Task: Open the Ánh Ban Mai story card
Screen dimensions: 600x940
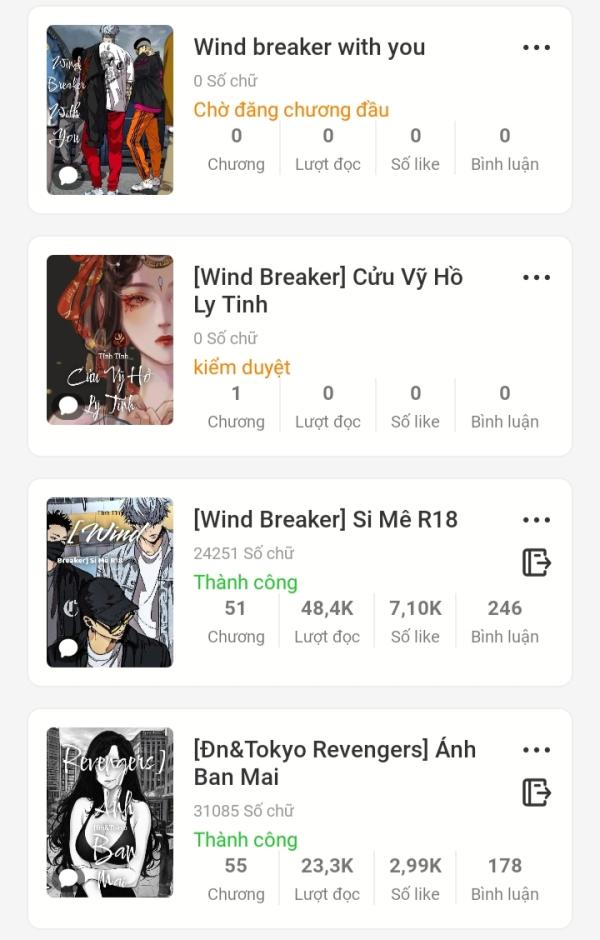Action: click(x=334, y=762)
